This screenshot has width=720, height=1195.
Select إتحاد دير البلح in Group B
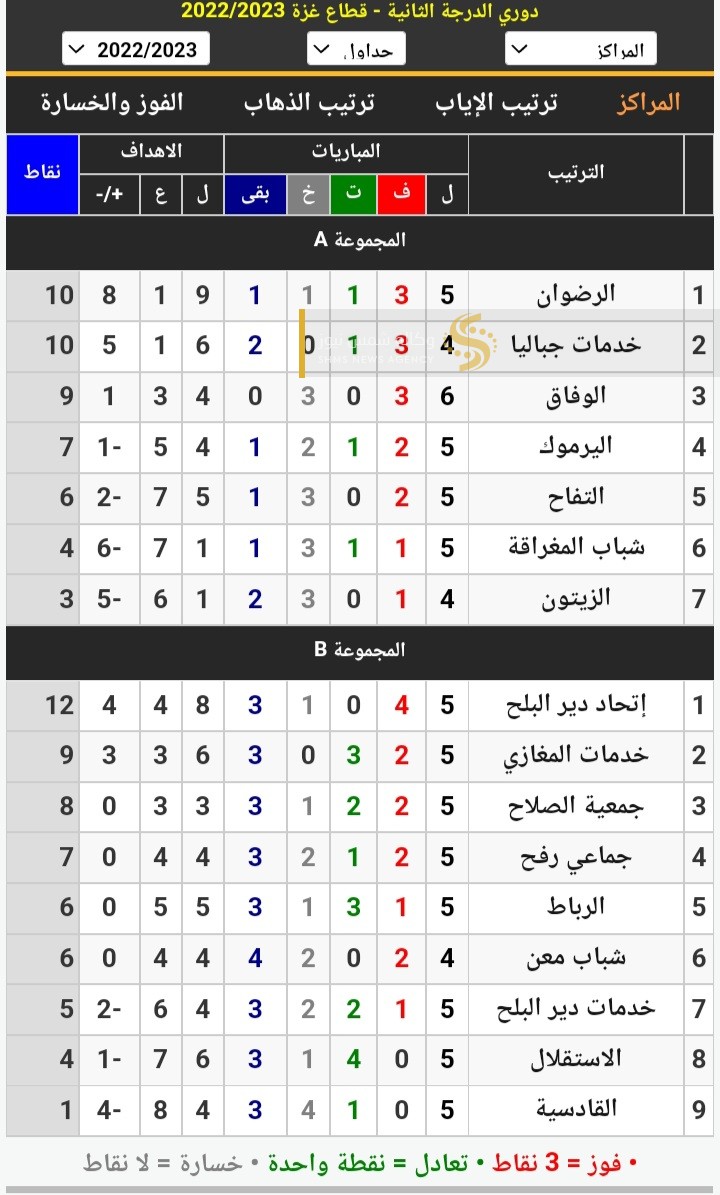(x=578, y=705)
